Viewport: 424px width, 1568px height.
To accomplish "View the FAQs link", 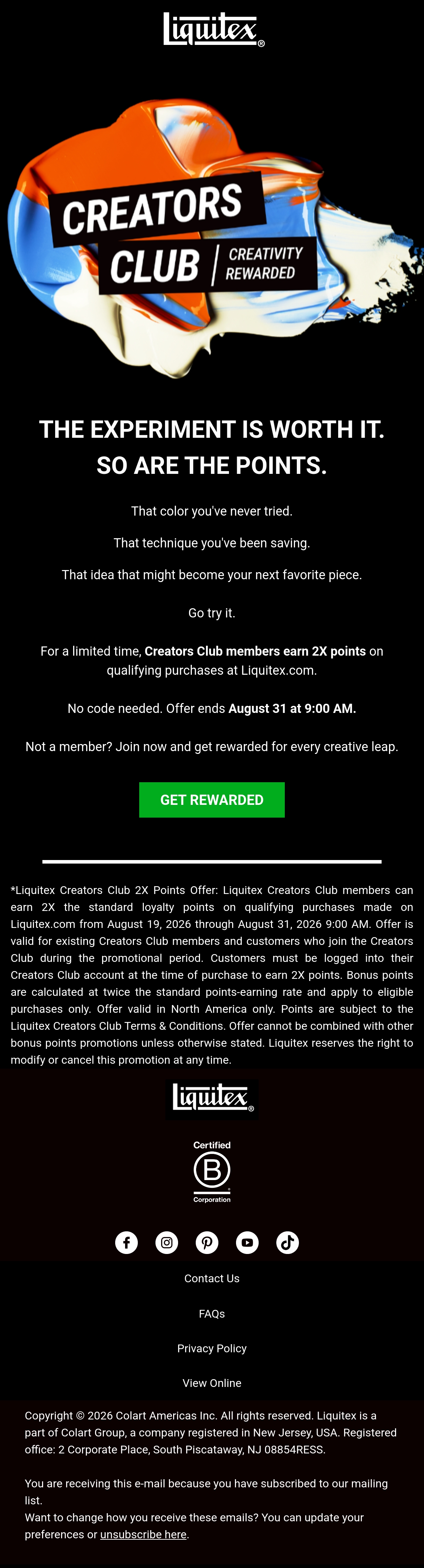I will tap(212, 1314).
